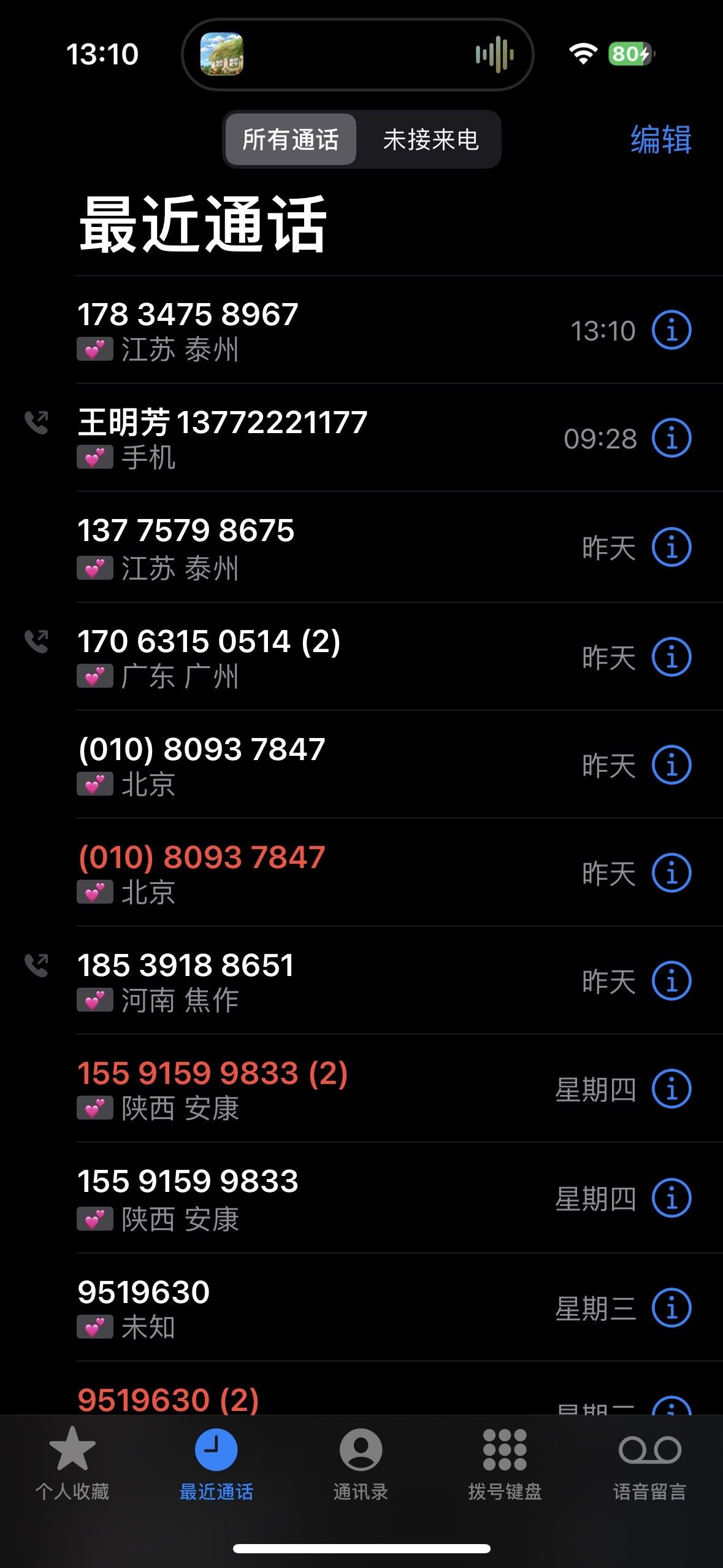Open the 拨号键盘 keypad tab
Viewport: 723px width, 1568px height.
click(x=505, y=1463)
